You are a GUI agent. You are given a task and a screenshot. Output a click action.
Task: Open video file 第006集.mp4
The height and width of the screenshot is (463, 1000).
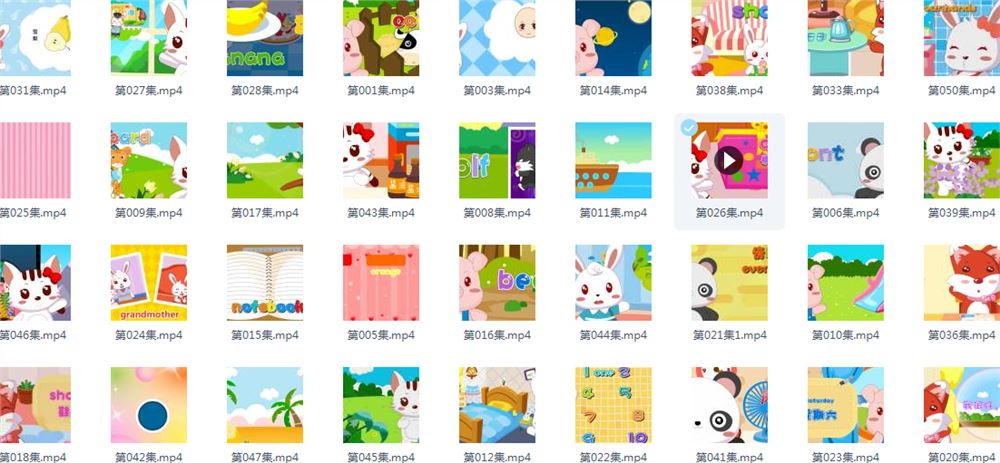point(845,160)
